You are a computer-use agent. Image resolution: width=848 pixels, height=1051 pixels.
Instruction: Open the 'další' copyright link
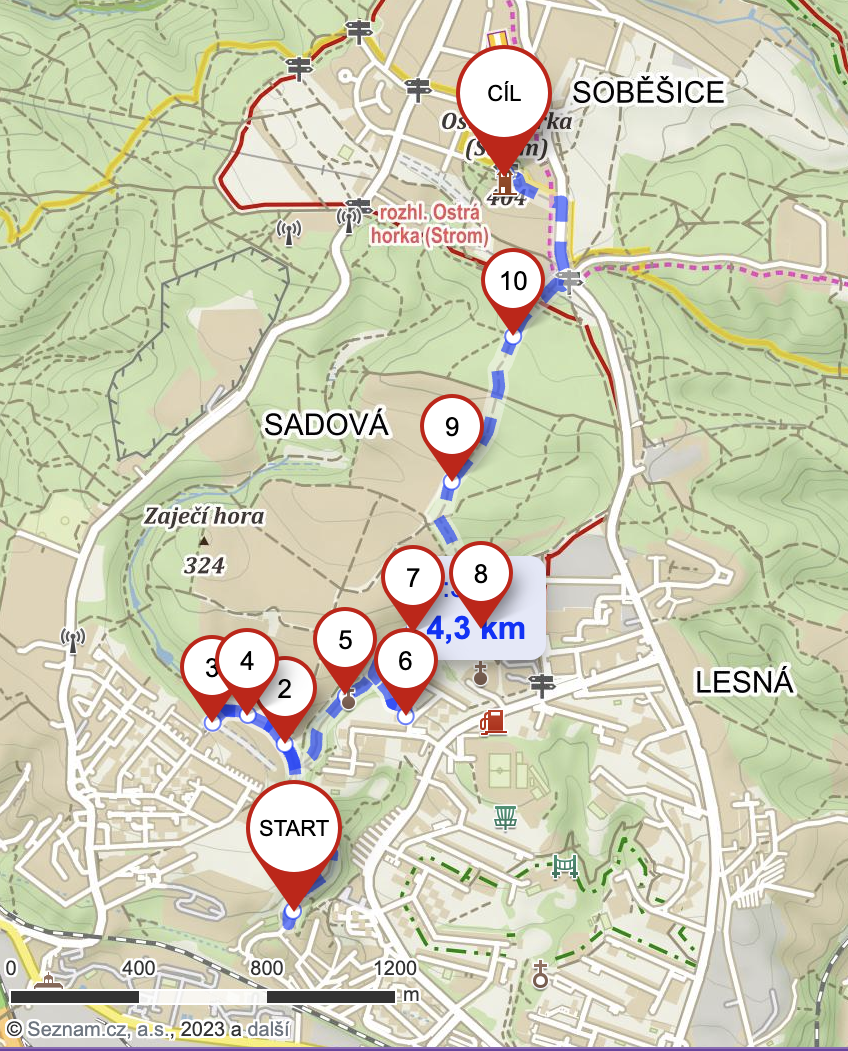click(268, 1029)
